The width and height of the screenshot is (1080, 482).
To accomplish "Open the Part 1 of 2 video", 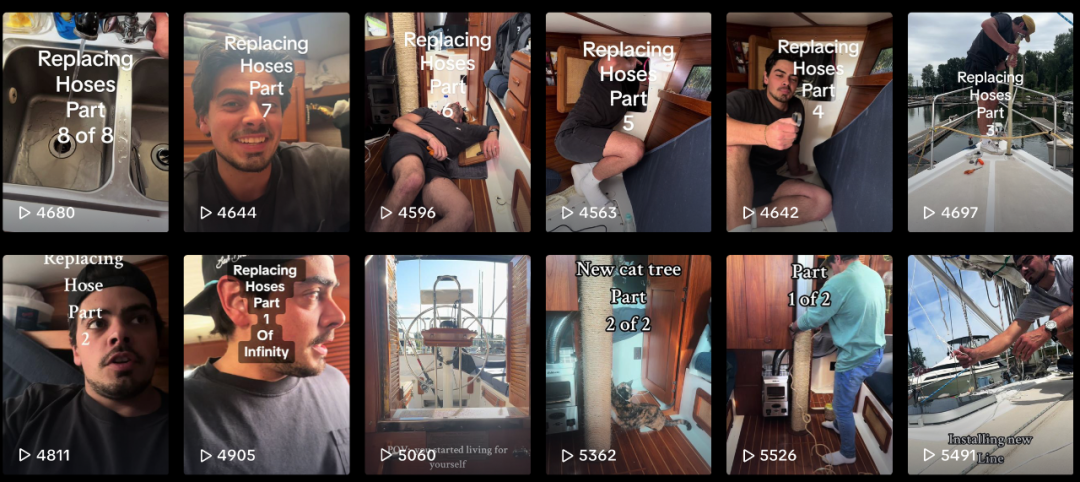I will [809, 364].
